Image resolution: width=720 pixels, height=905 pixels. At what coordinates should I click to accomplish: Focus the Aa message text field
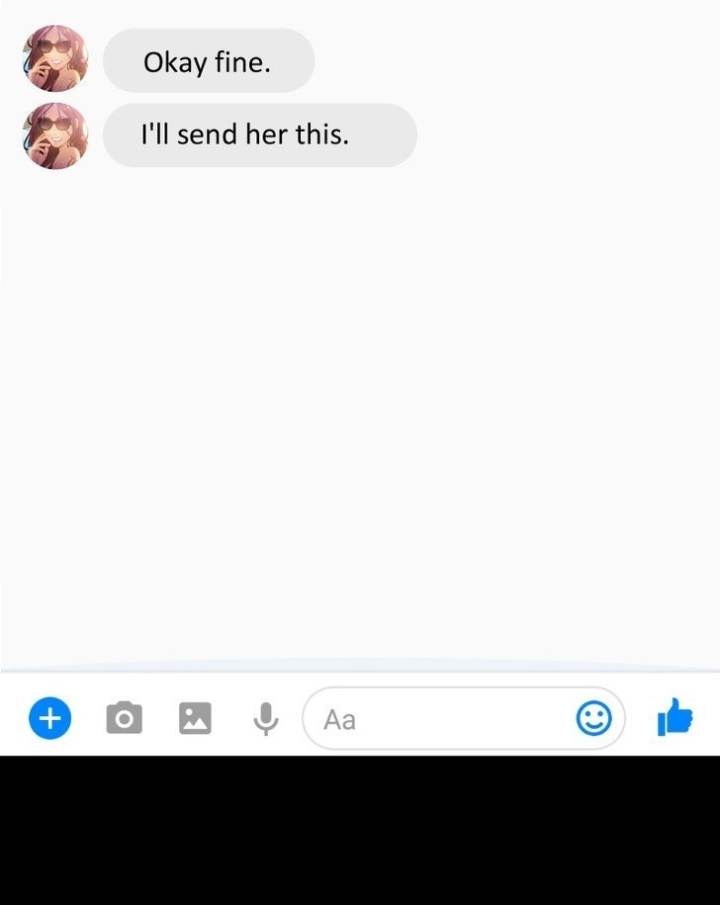coord(440,718)
